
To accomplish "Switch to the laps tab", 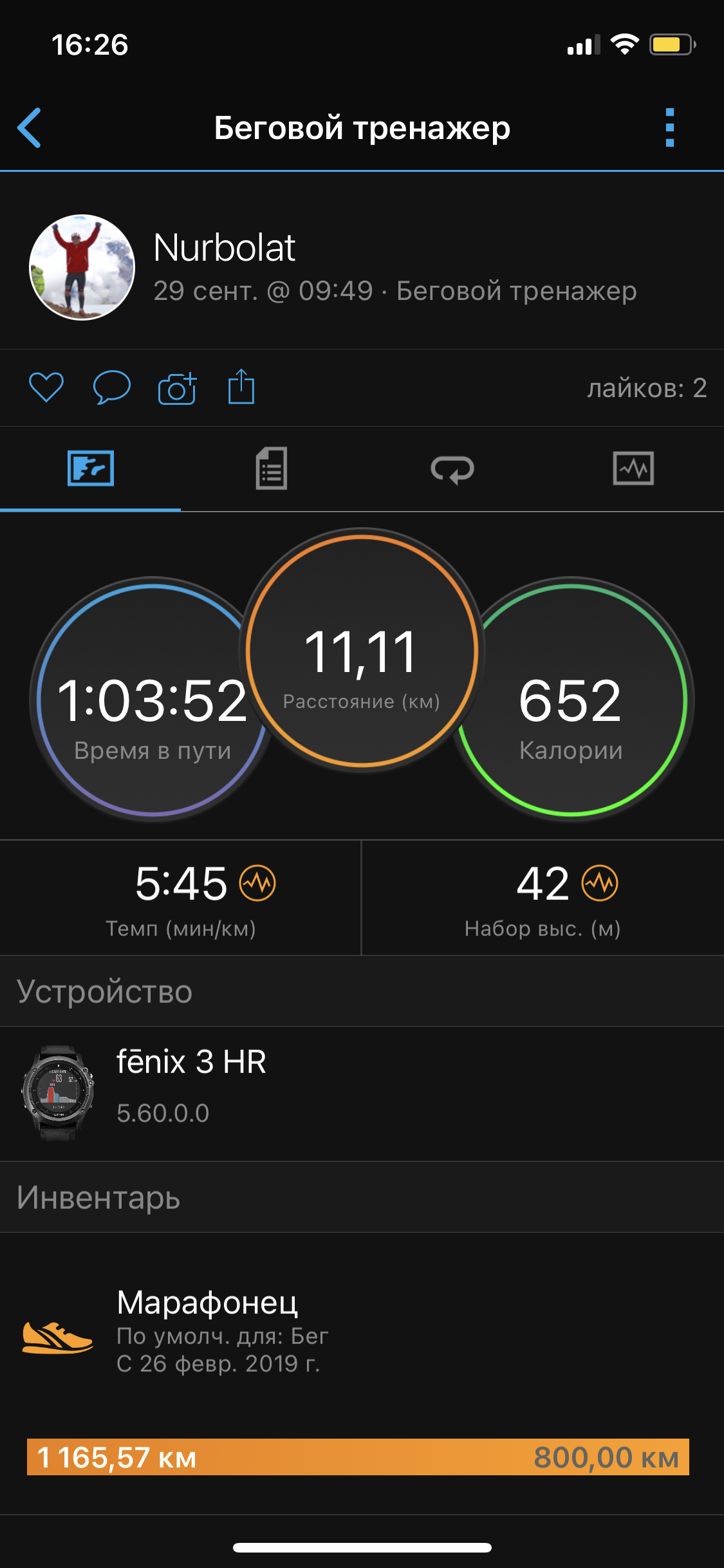I will pyautogui.click(x=452, y=469).
